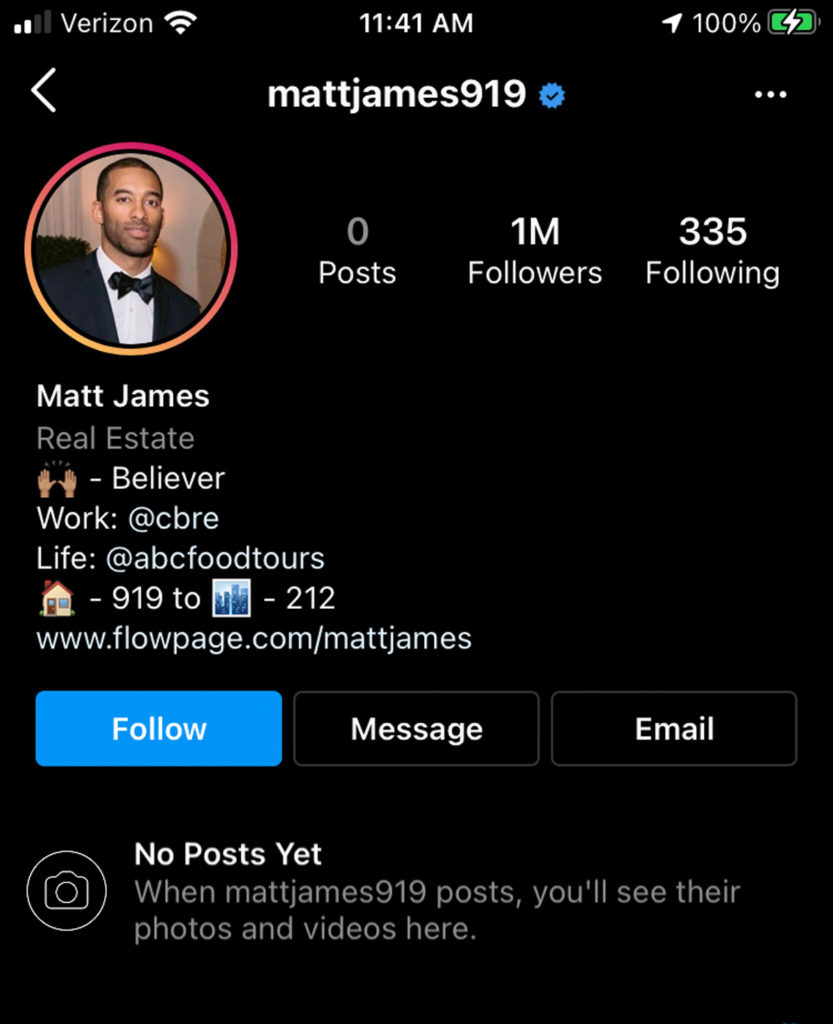The width and height of the screenshot is (833, 1024).
Task: View the 335 Following list
Action: pyautogui.click(x=712, y=248)
